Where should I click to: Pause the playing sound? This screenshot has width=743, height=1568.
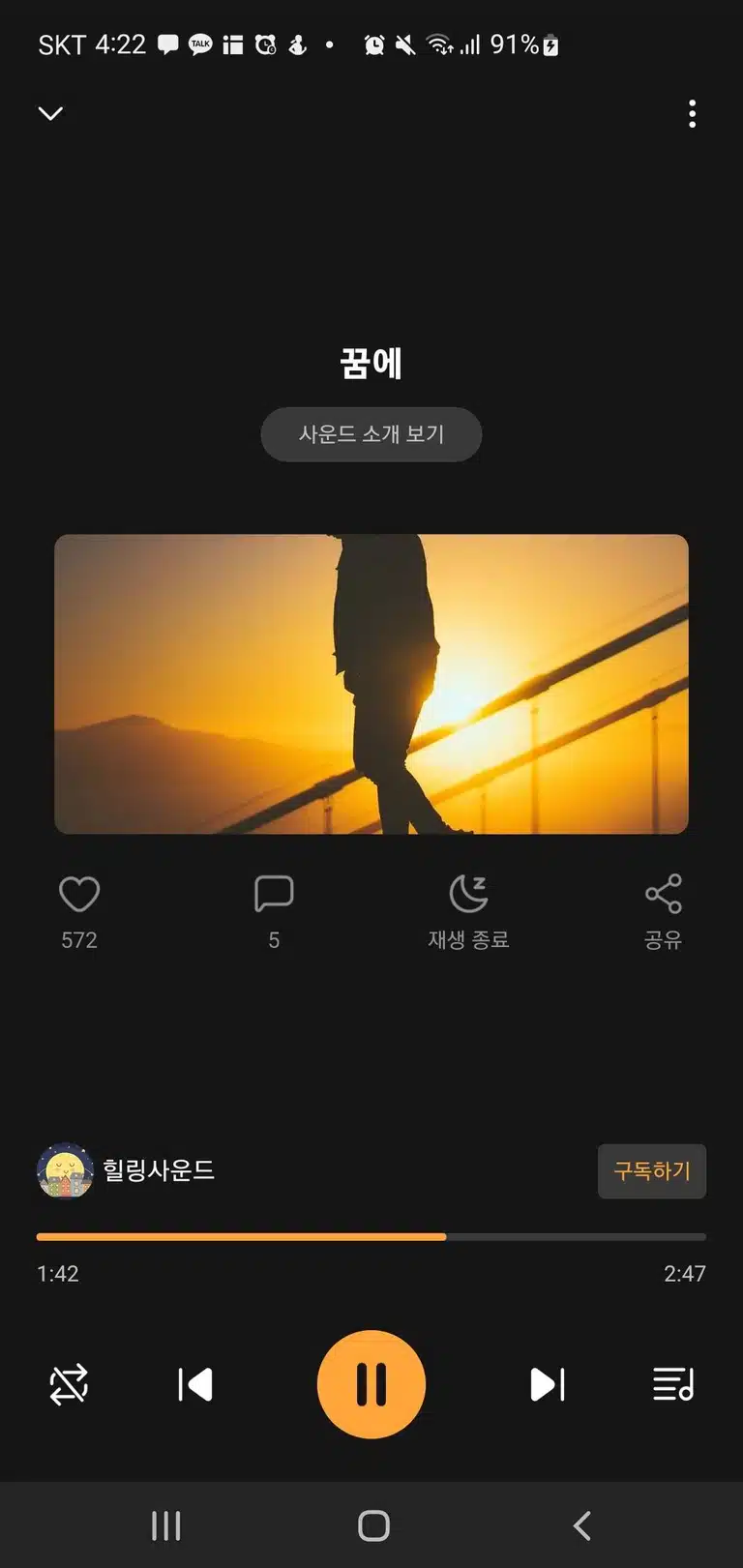(371, 1384)
